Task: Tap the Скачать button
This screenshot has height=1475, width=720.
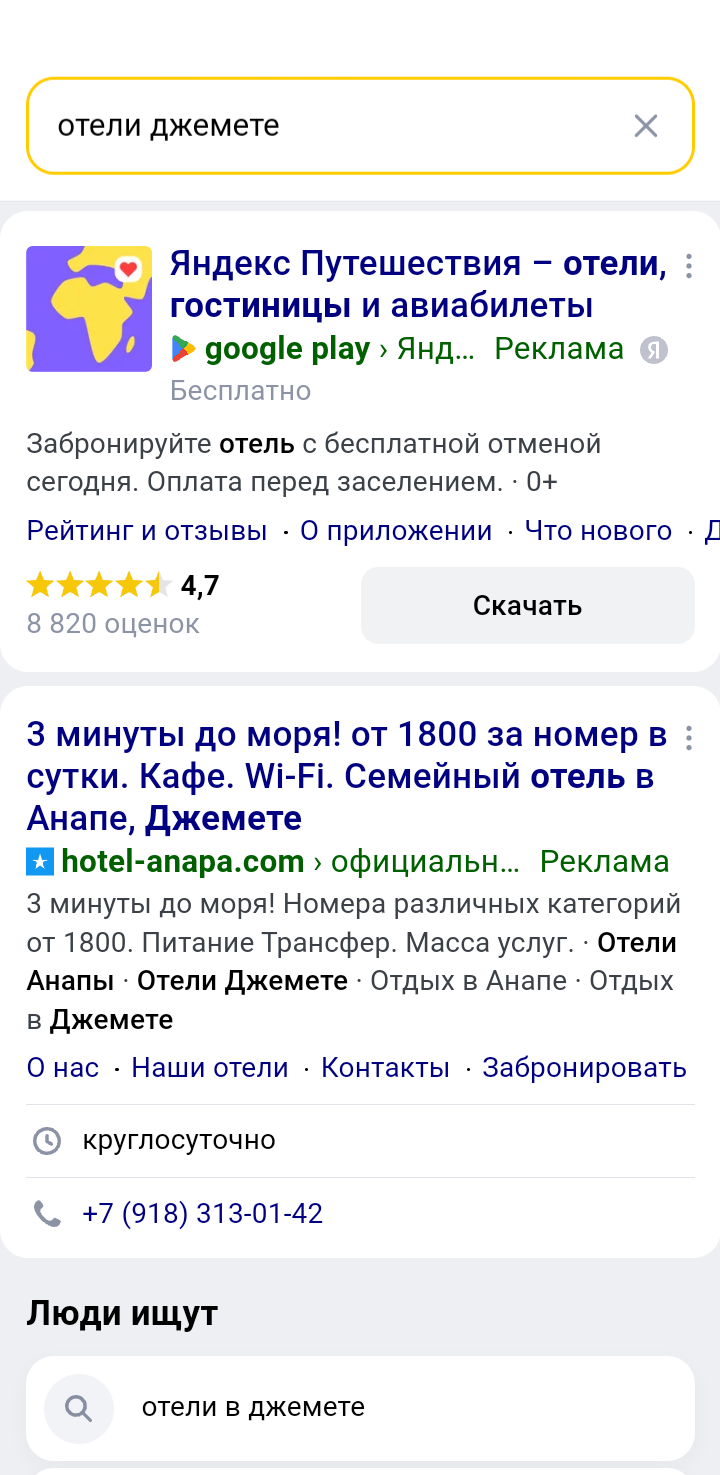Action: coord(527,606)
